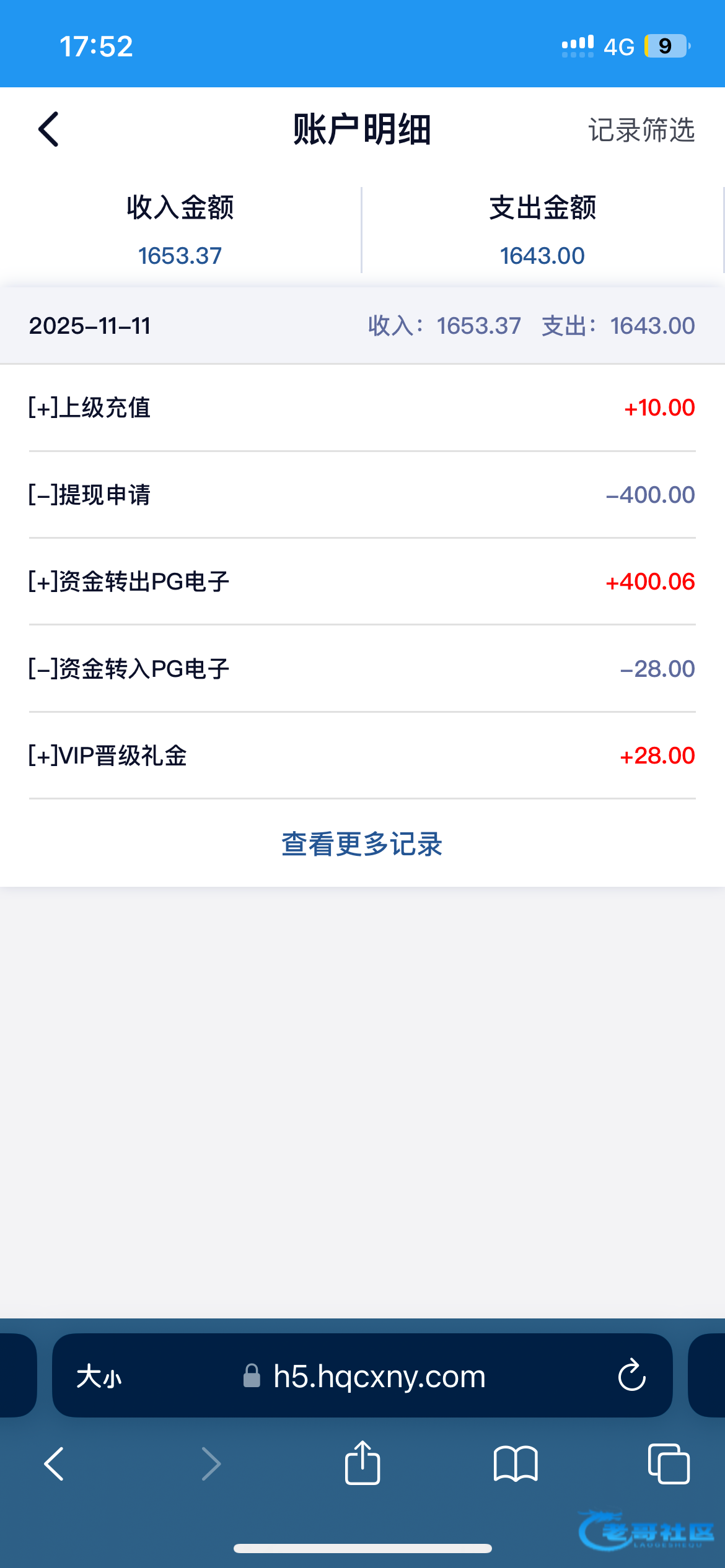Screen dimensions: 725x1568
Task: Open the 记录筛选 filter
Action: 641,130
